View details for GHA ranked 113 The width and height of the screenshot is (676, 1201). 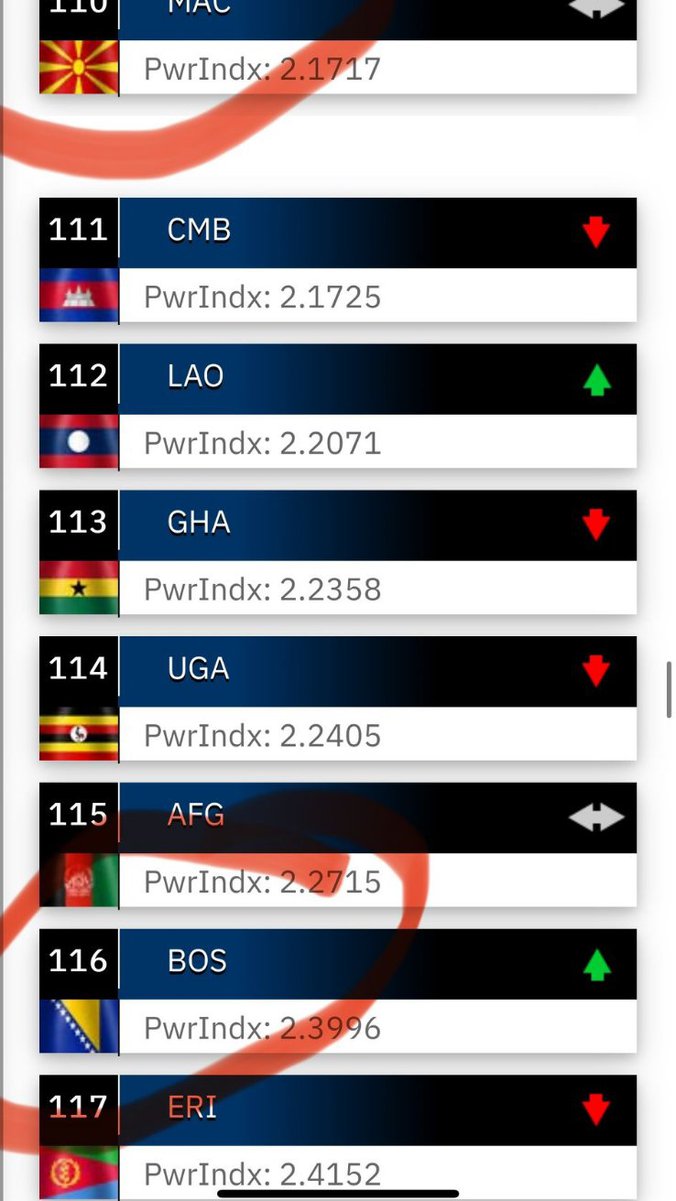pos(337,552)
